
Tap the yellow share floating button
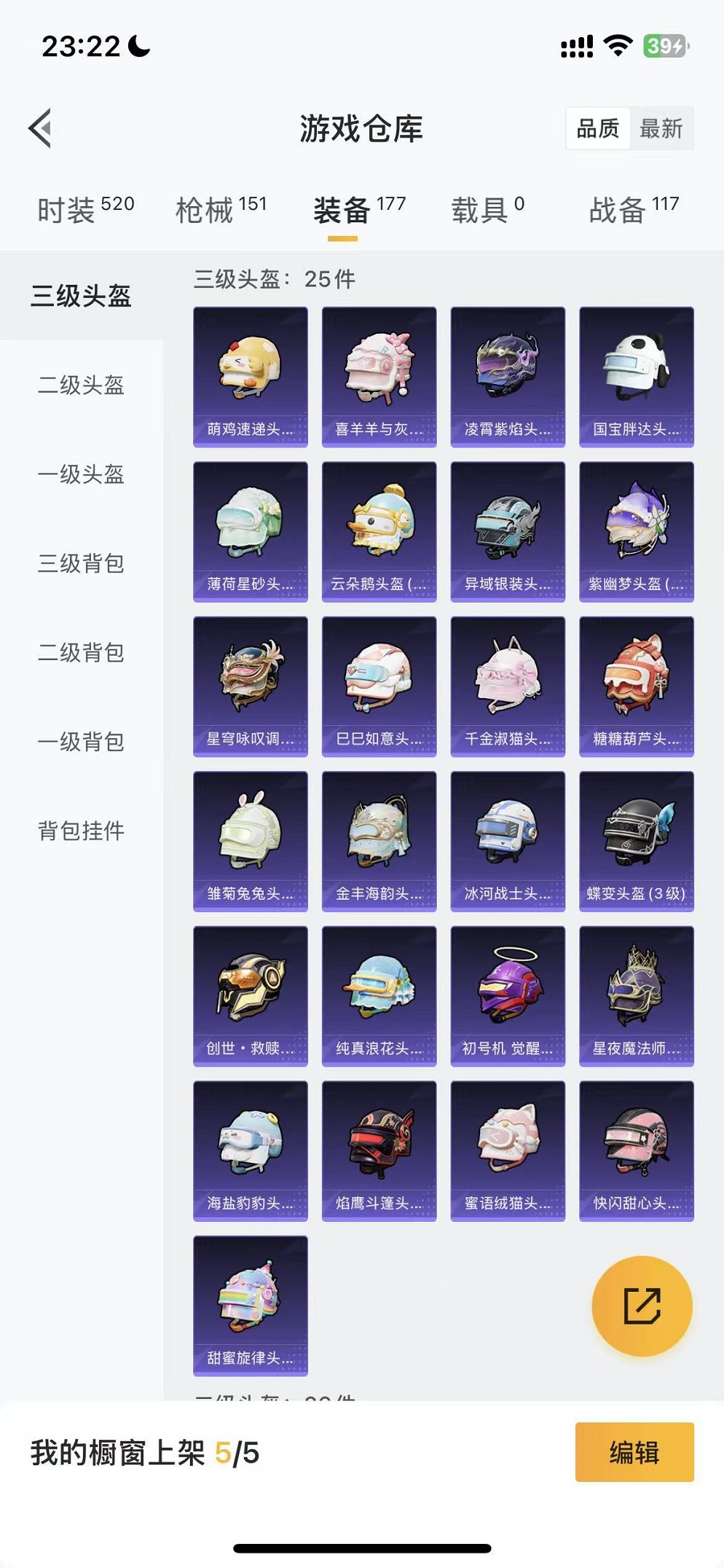(642, 1306)
